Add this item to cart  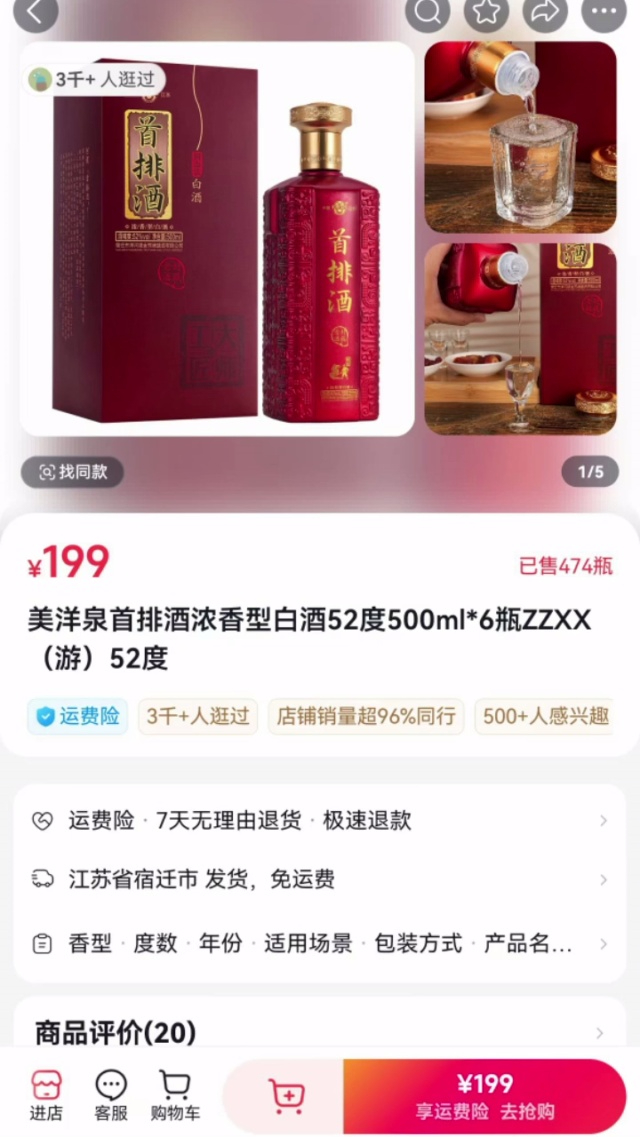point(287,1096)
